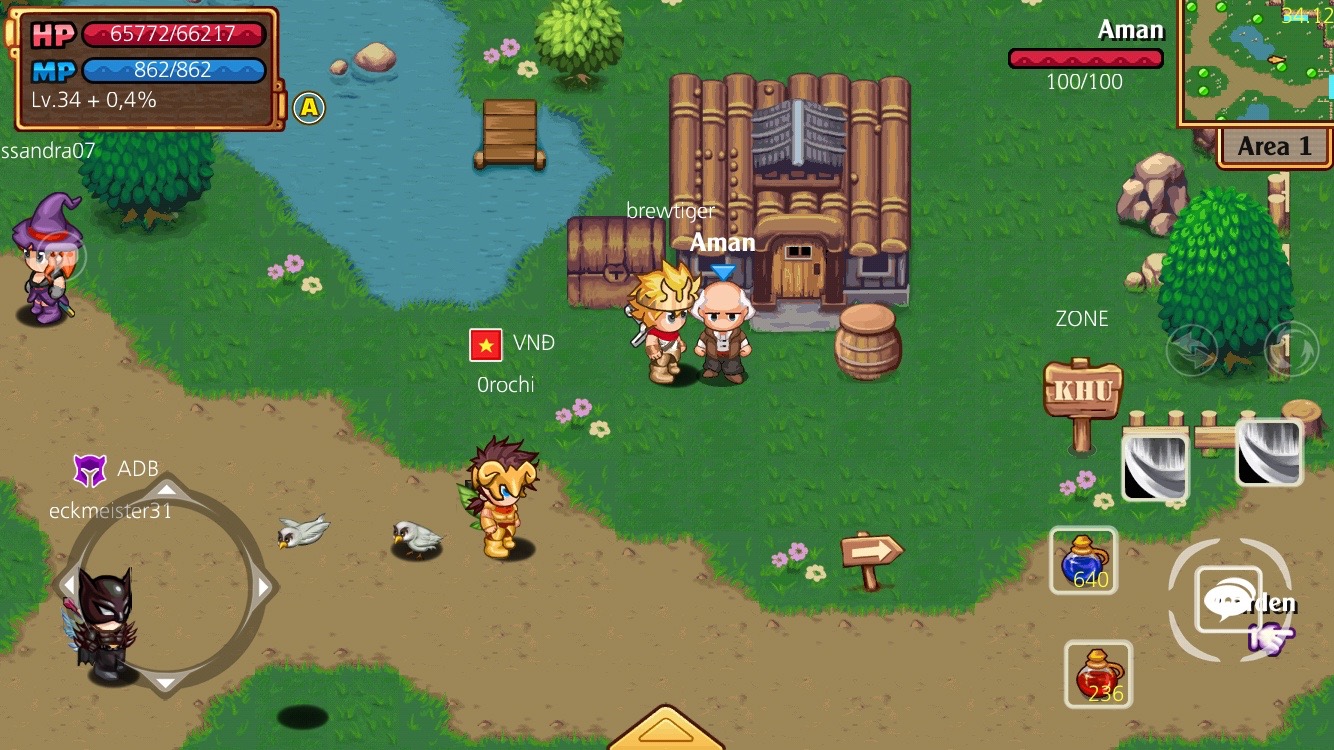1334x750 pixels.
Task: Toggle the A auto-play button
Action: 309,107
